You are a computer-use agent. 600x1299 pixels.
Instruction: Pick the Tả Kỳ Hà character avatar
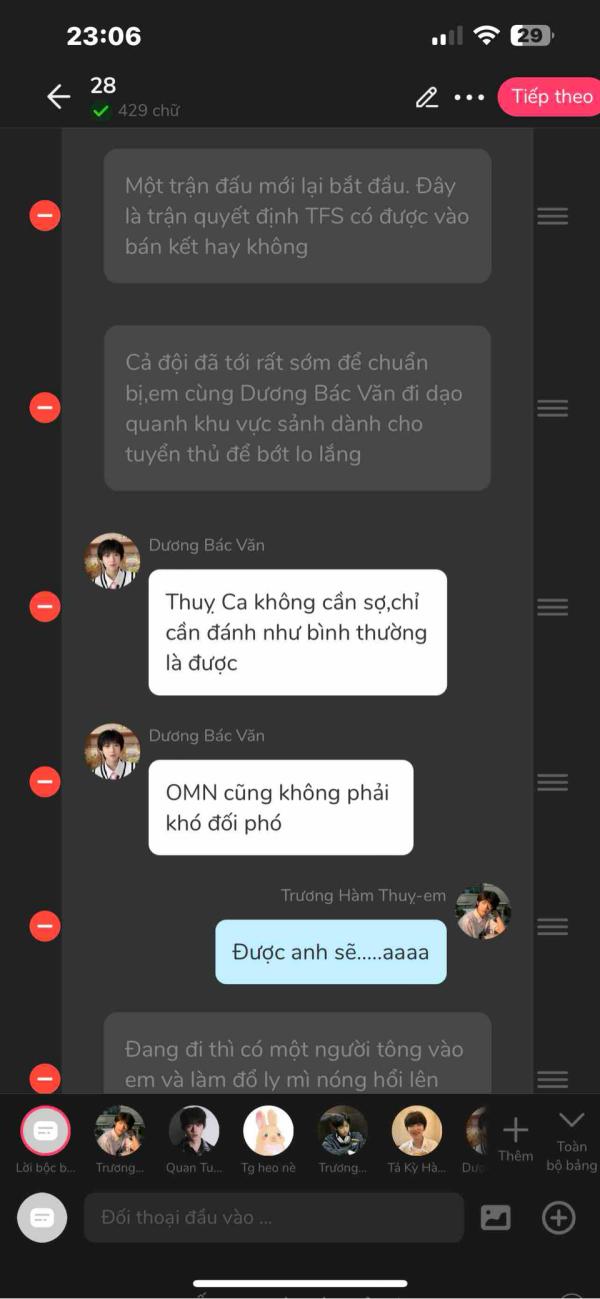(417, 1131)
